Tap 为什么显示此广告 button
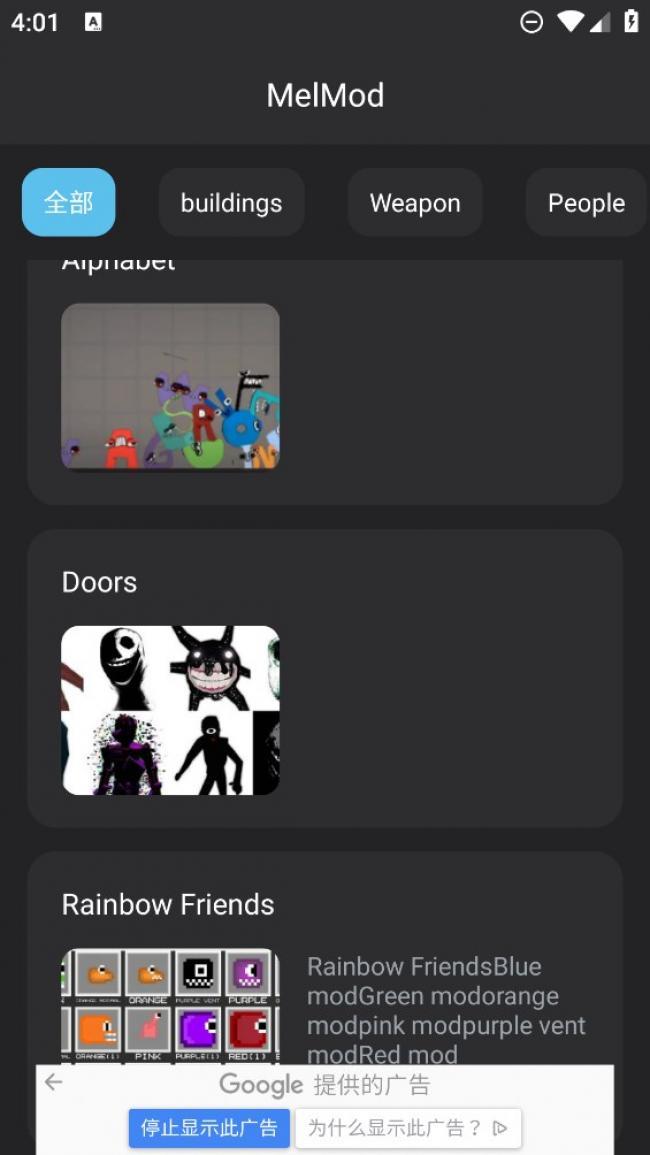The width and height of the screenshot is (650, 1155). click(x=407, y=1128)
